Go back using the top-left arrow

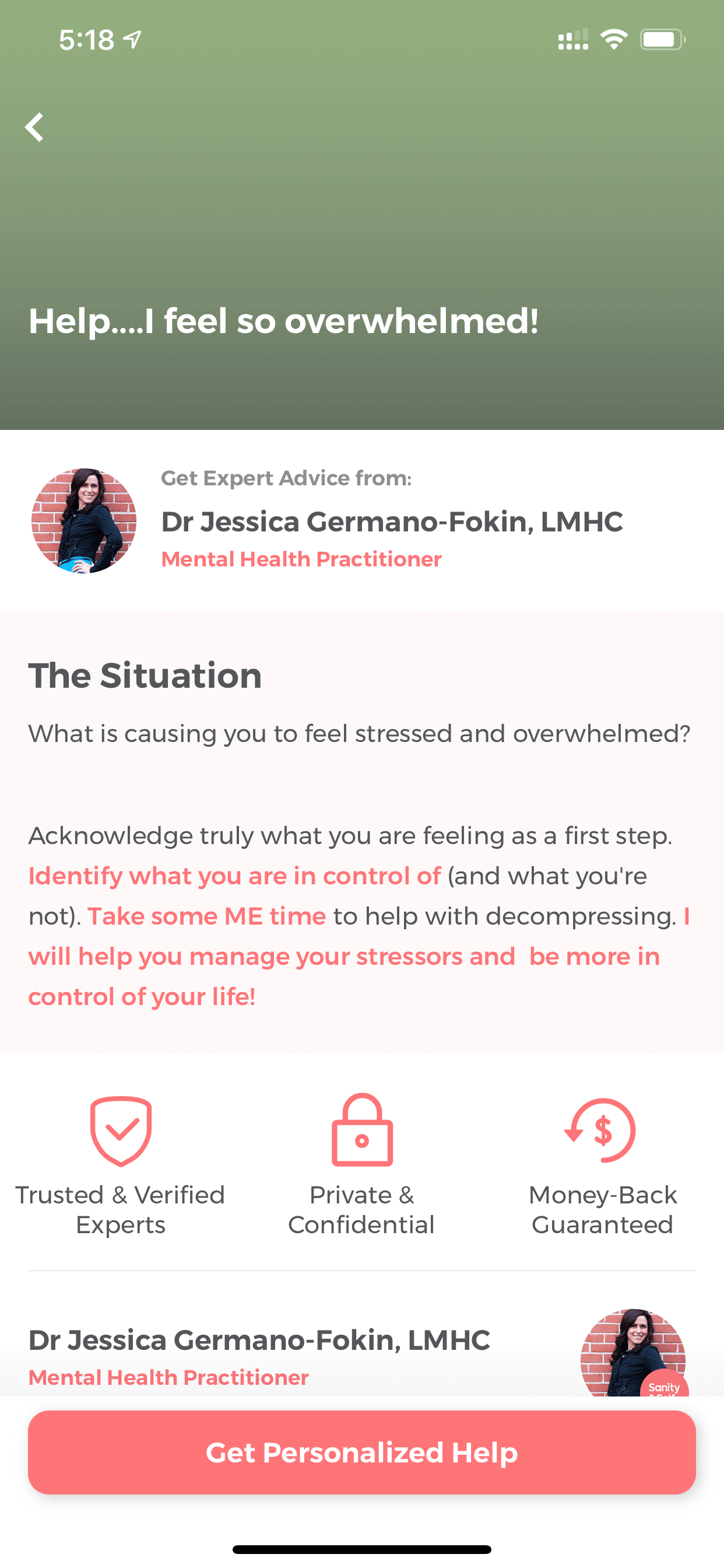click(34, 127)
